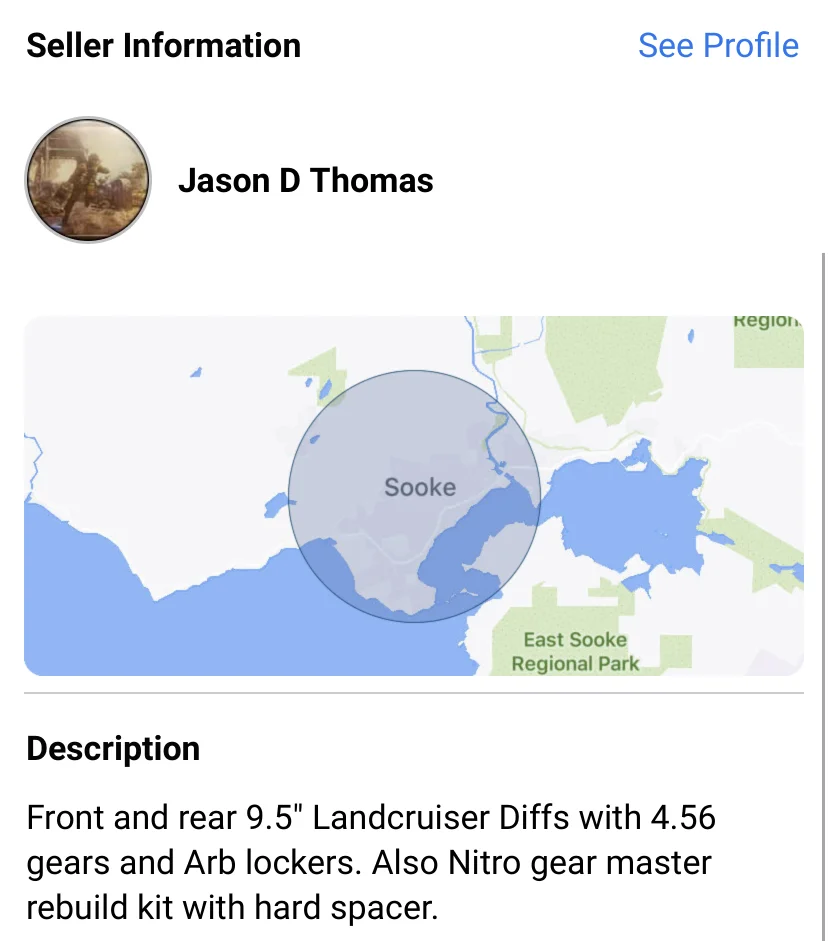Open seller Jason D Thomas's profile row

(x=305, y=181)
